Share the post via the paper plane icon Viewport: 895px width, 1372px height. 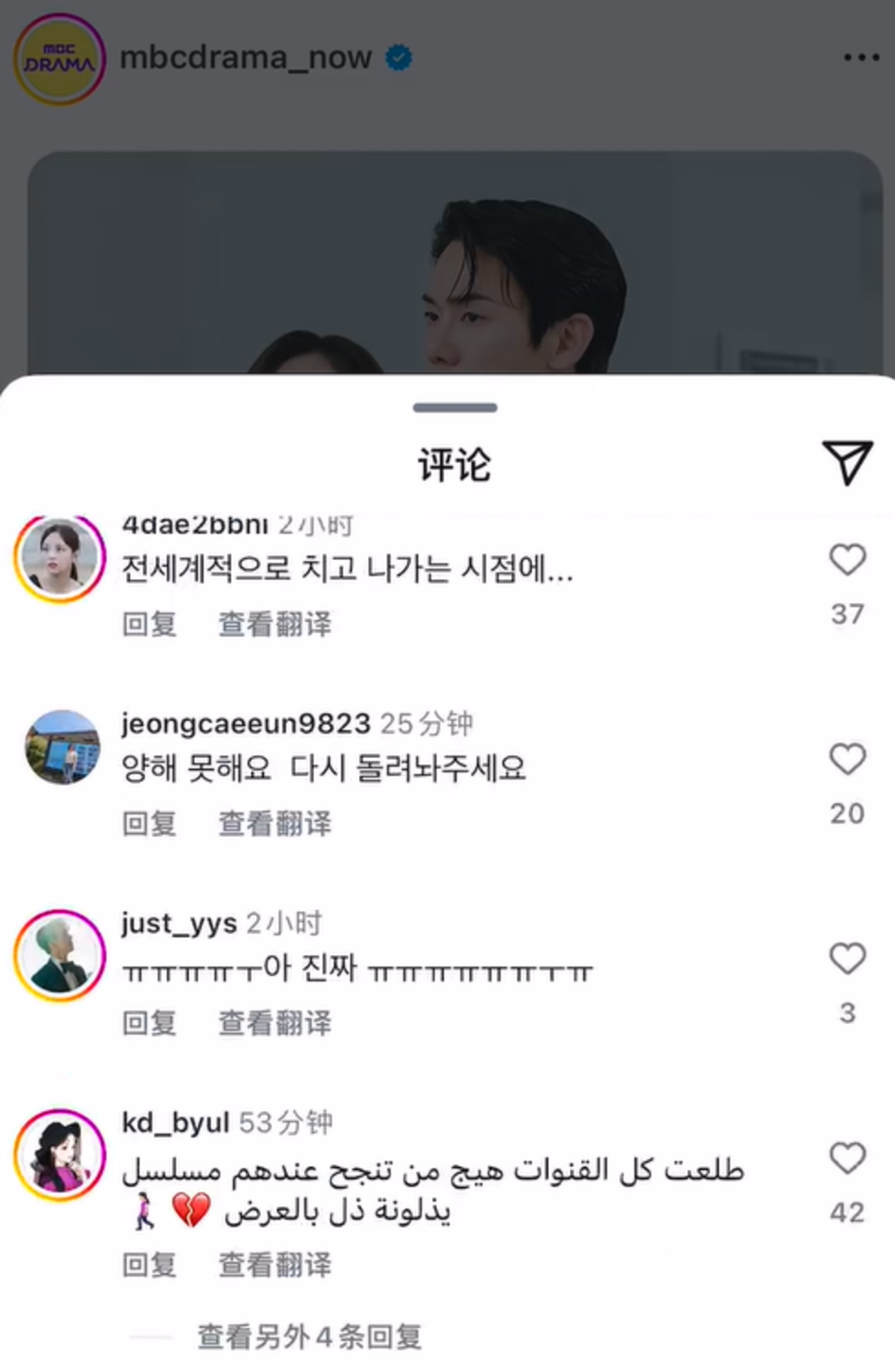847,462
